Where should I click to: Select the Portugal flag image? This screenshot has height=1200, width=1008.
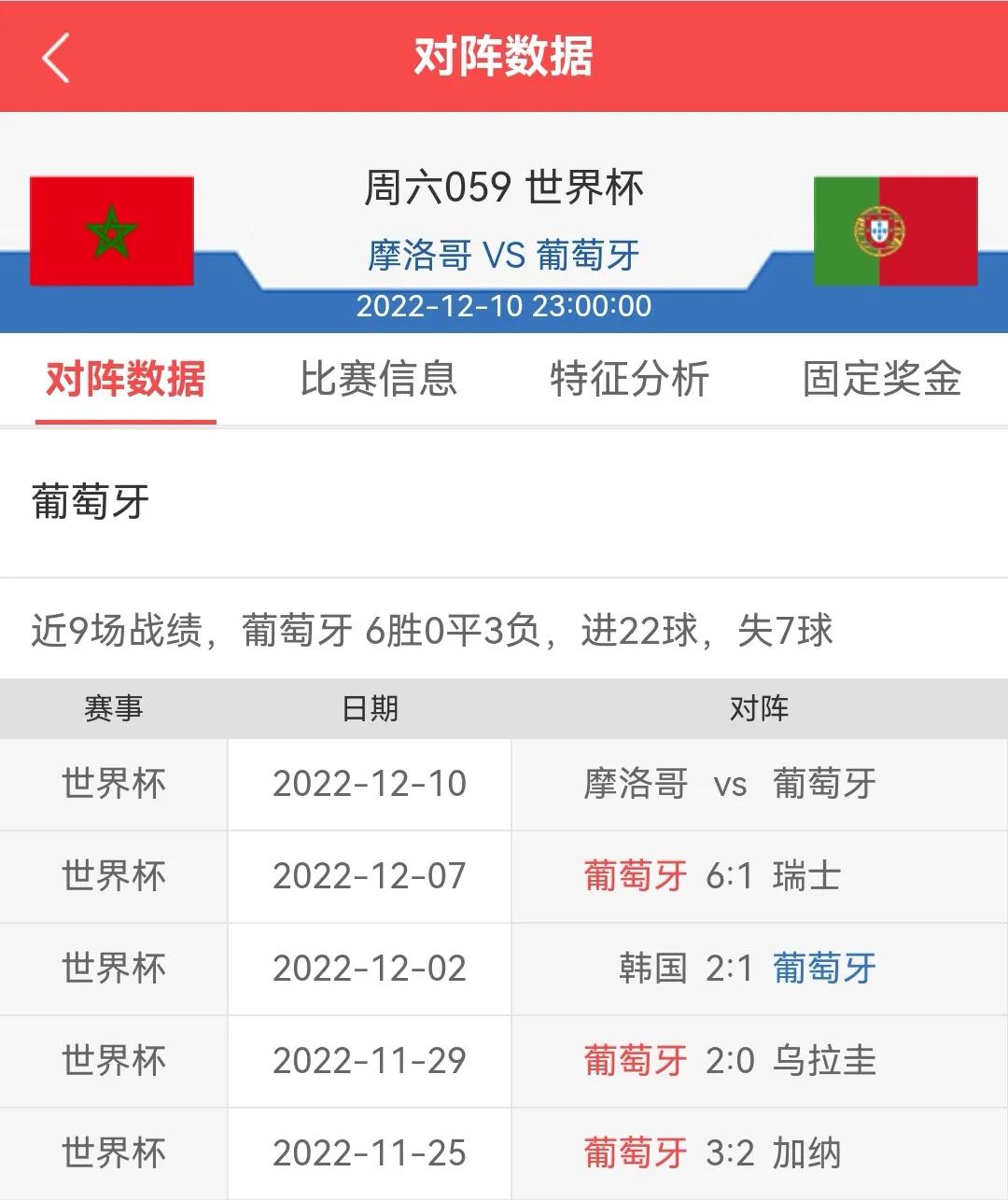point(894,230)
